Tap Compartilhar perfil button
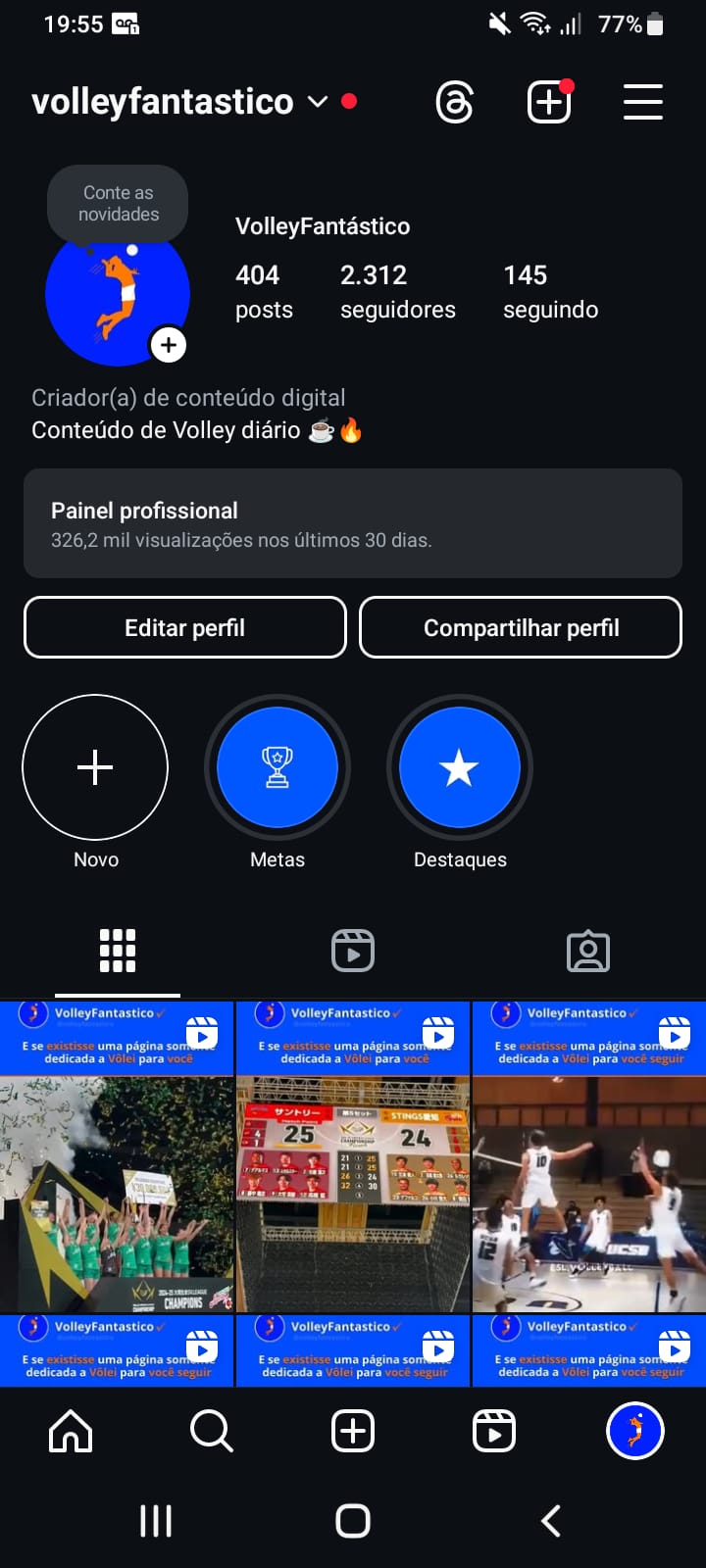The image size is (706, 1568). point(521,627)
